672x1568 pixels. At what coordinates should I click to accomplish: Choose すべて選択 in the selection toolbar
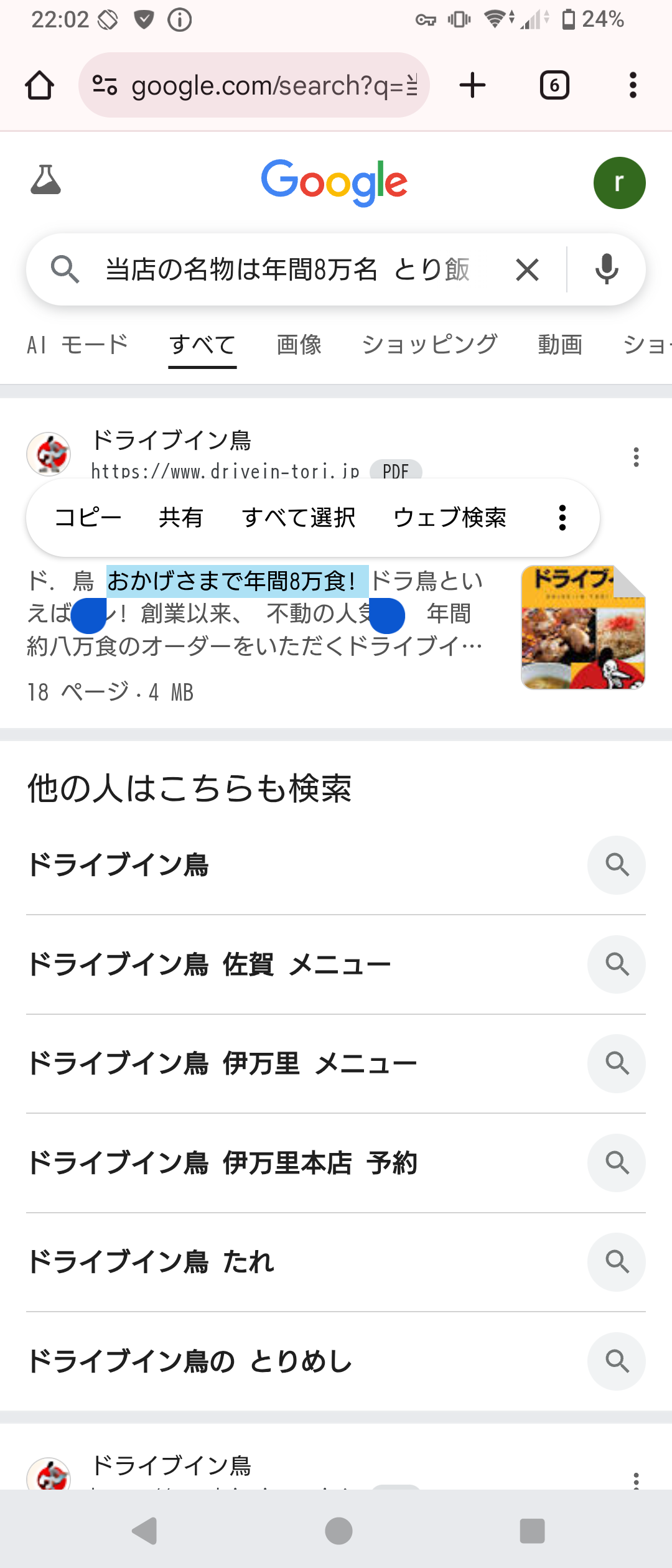tap(299, 518)
